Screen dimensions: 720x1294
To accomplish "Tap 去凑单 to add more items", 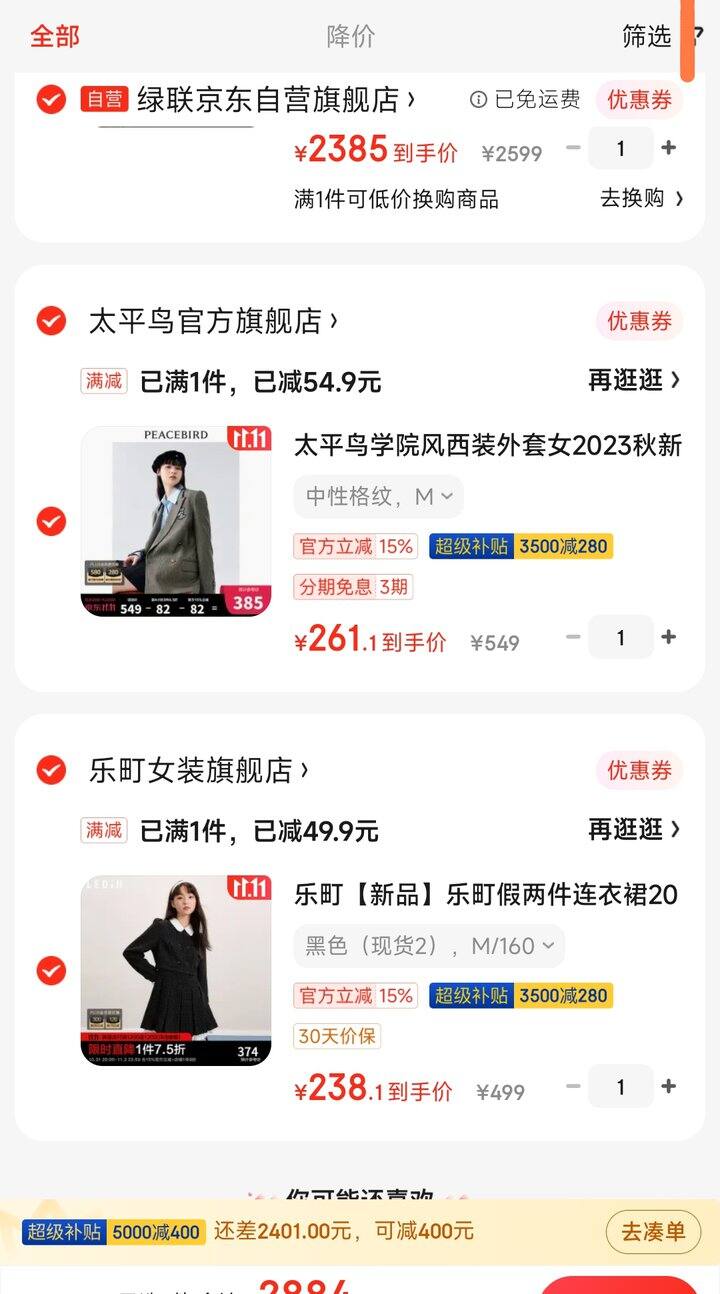I will click(653, 1232).
